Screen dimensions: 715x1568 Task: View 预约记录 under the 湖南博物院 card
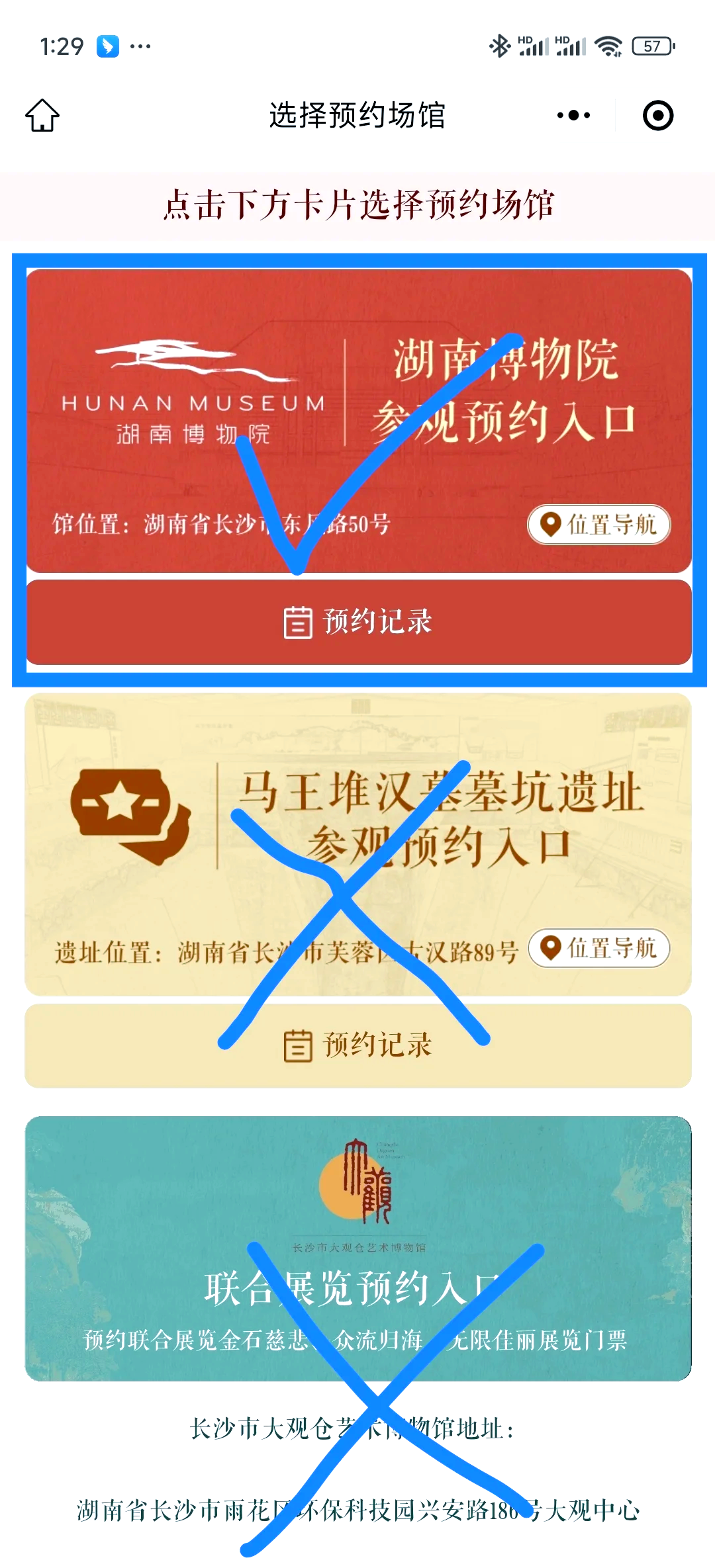(x=359, y=622)
